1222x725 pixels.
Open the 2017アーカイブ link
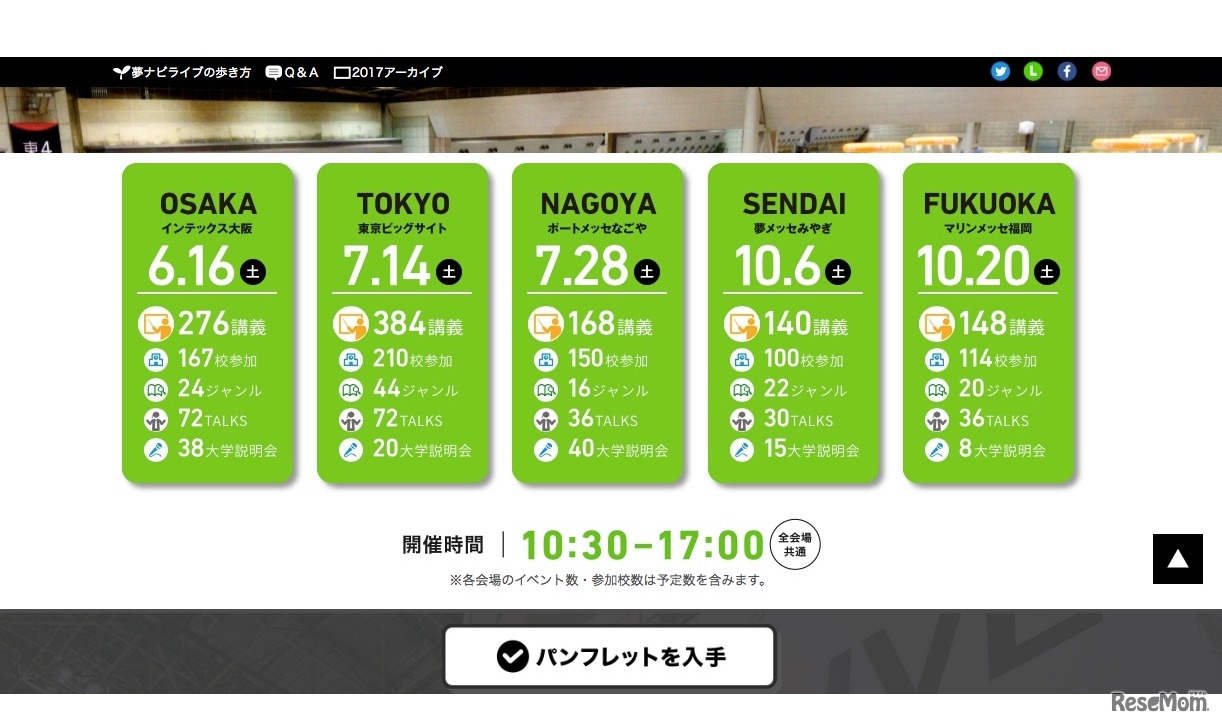(x=388, y=72)
